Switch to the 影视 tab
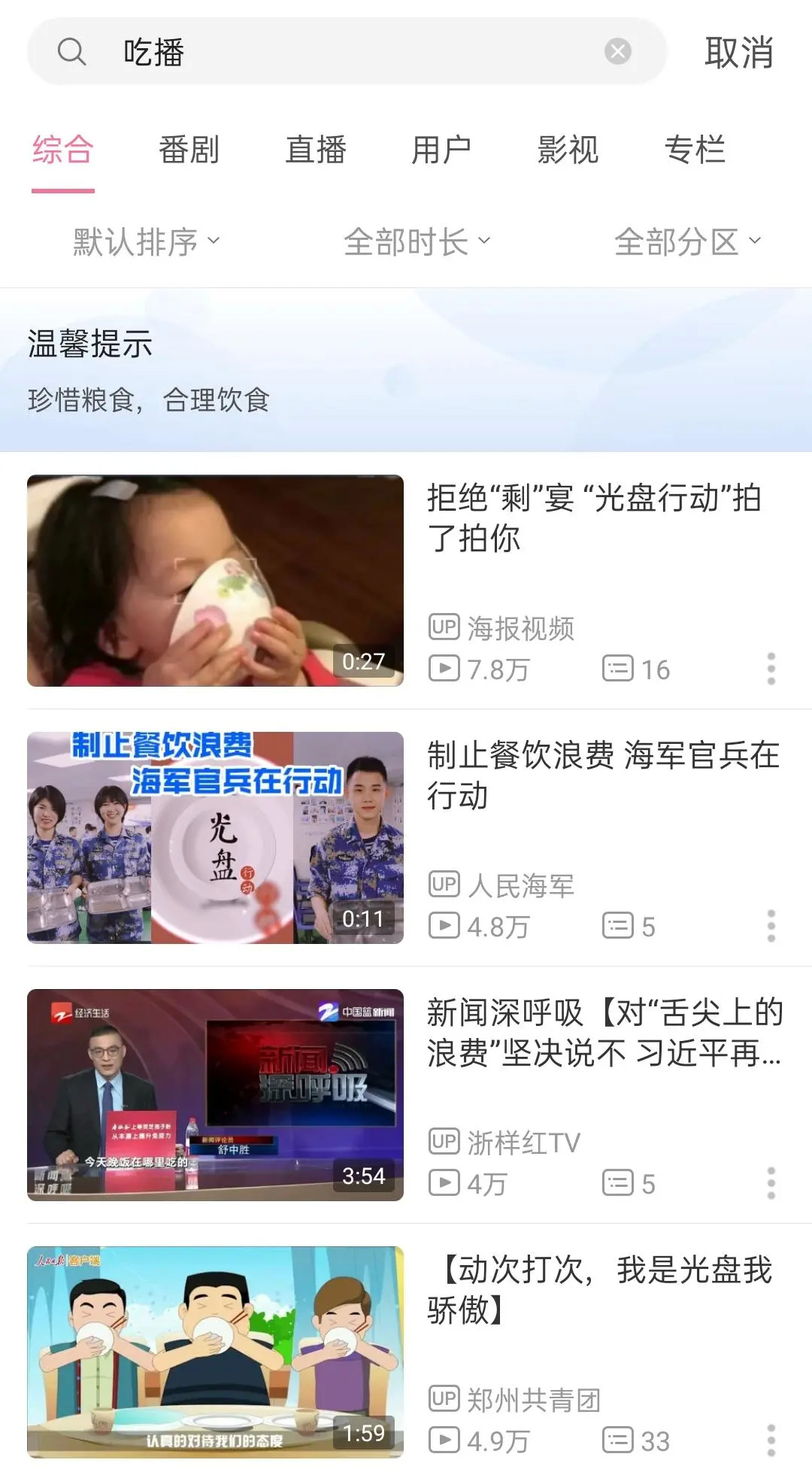Image resolution: width=812 pixels, height=1478 pixels. coord(568,150)
